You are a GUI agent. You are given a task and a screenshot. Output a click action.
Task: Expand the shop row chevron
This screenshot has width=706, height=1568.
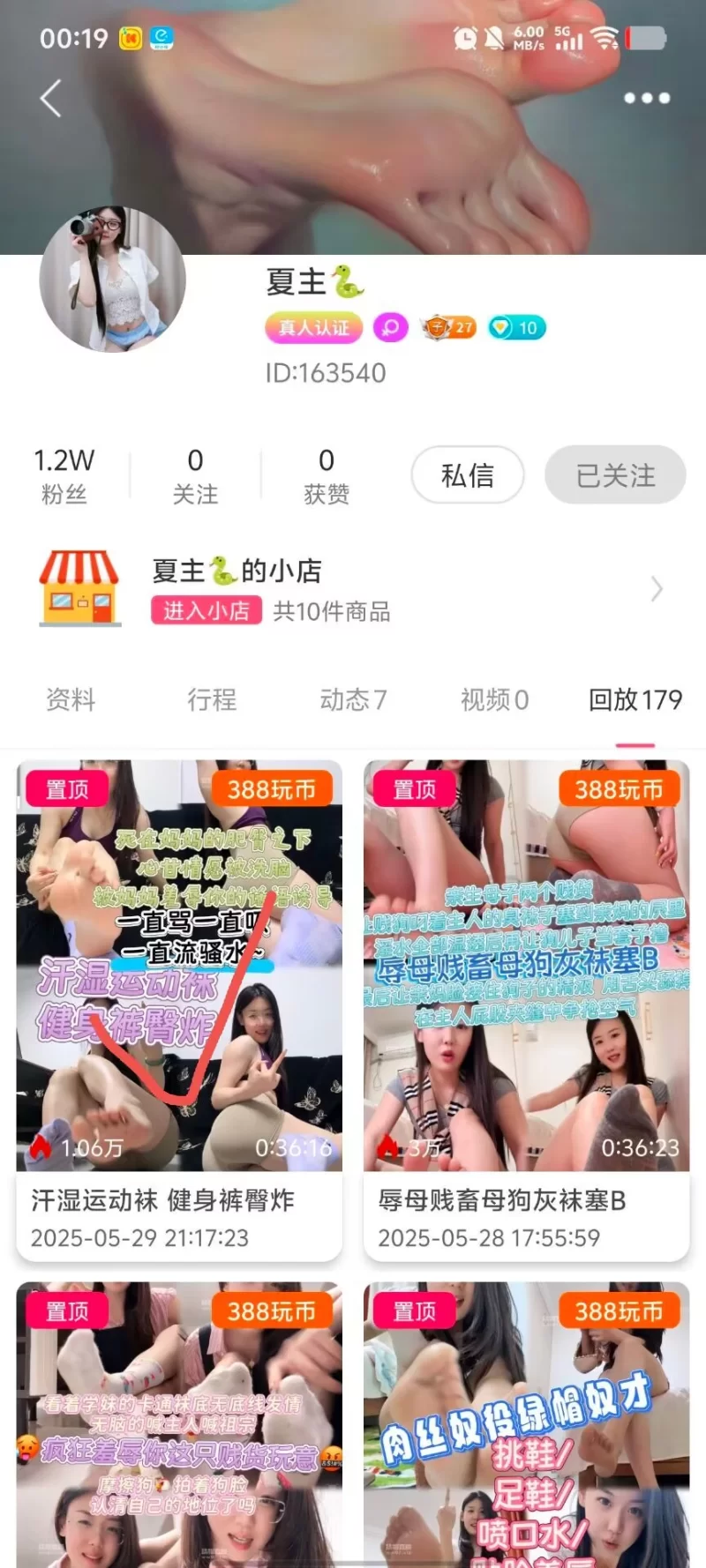(x=656, y=588)
